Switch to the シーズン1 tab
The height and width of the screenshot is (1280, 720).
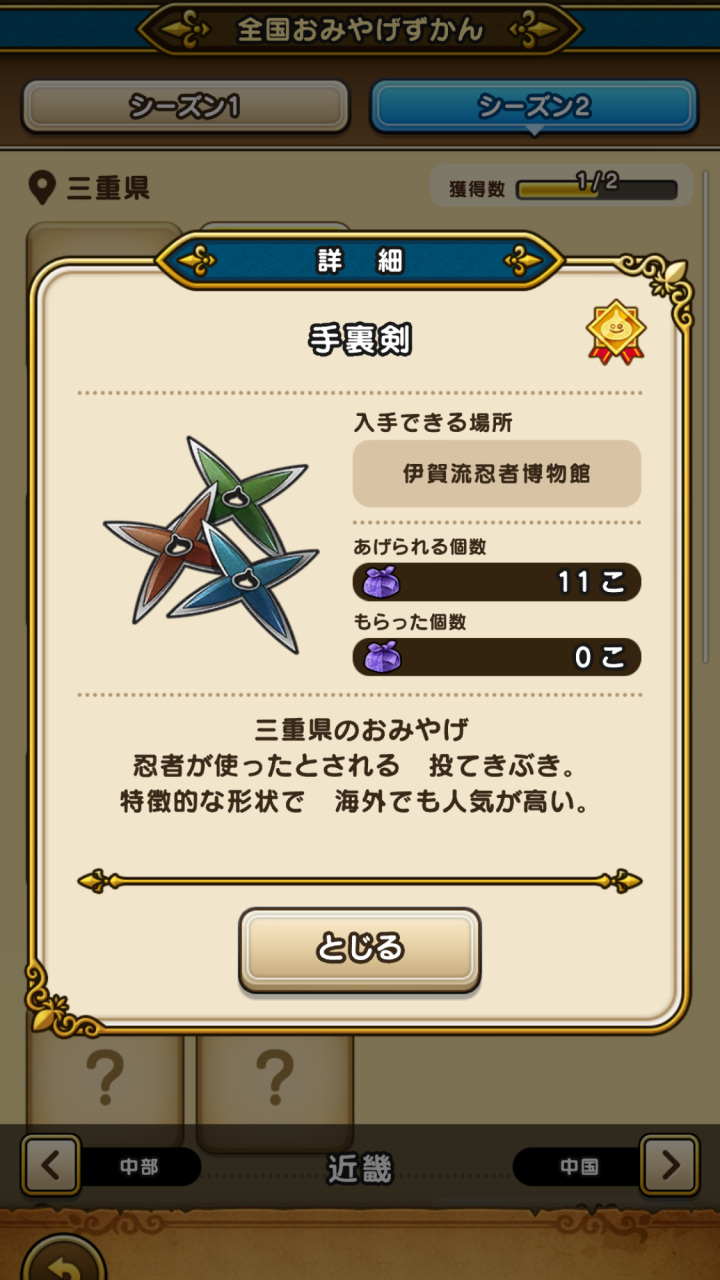tap(186, 106)
